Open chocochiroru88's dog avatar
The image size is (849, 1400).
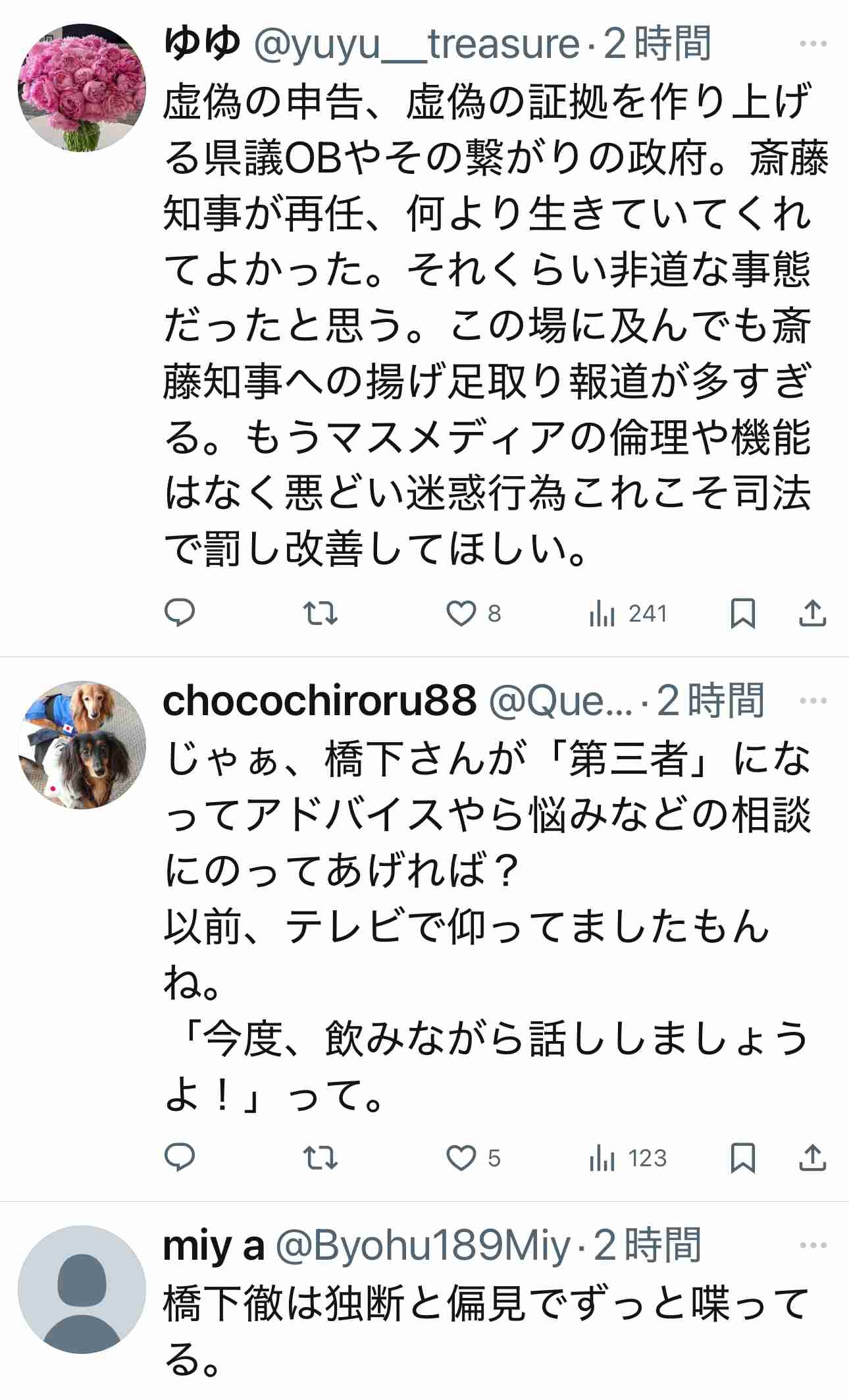(82, 745)
